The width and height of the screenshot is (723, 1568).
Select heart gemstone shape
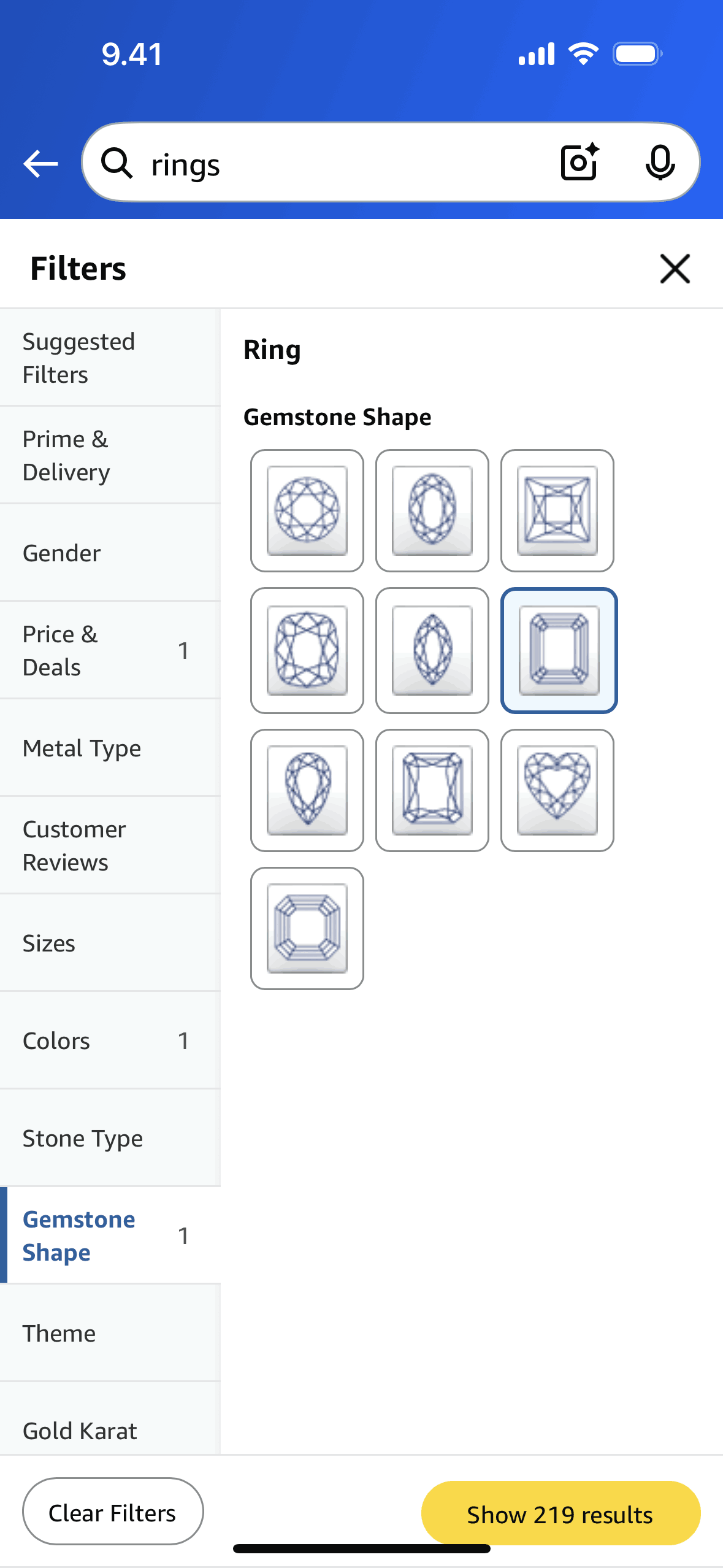pos(557,790)
